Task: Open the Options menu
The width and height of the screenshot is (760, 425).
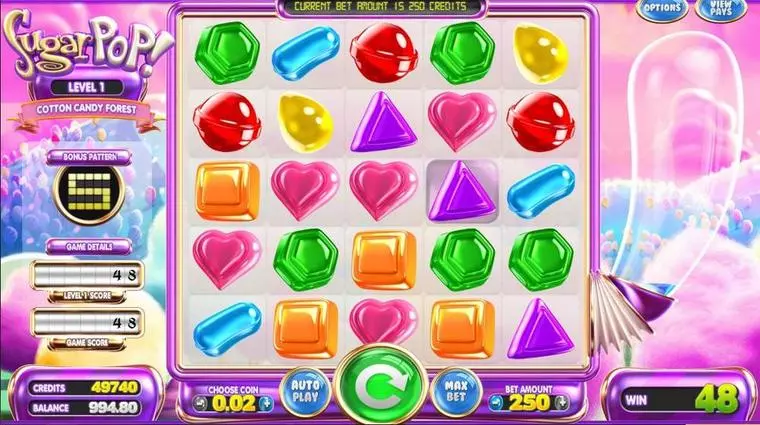Action: pyautogui.click(x=662, y=9)
